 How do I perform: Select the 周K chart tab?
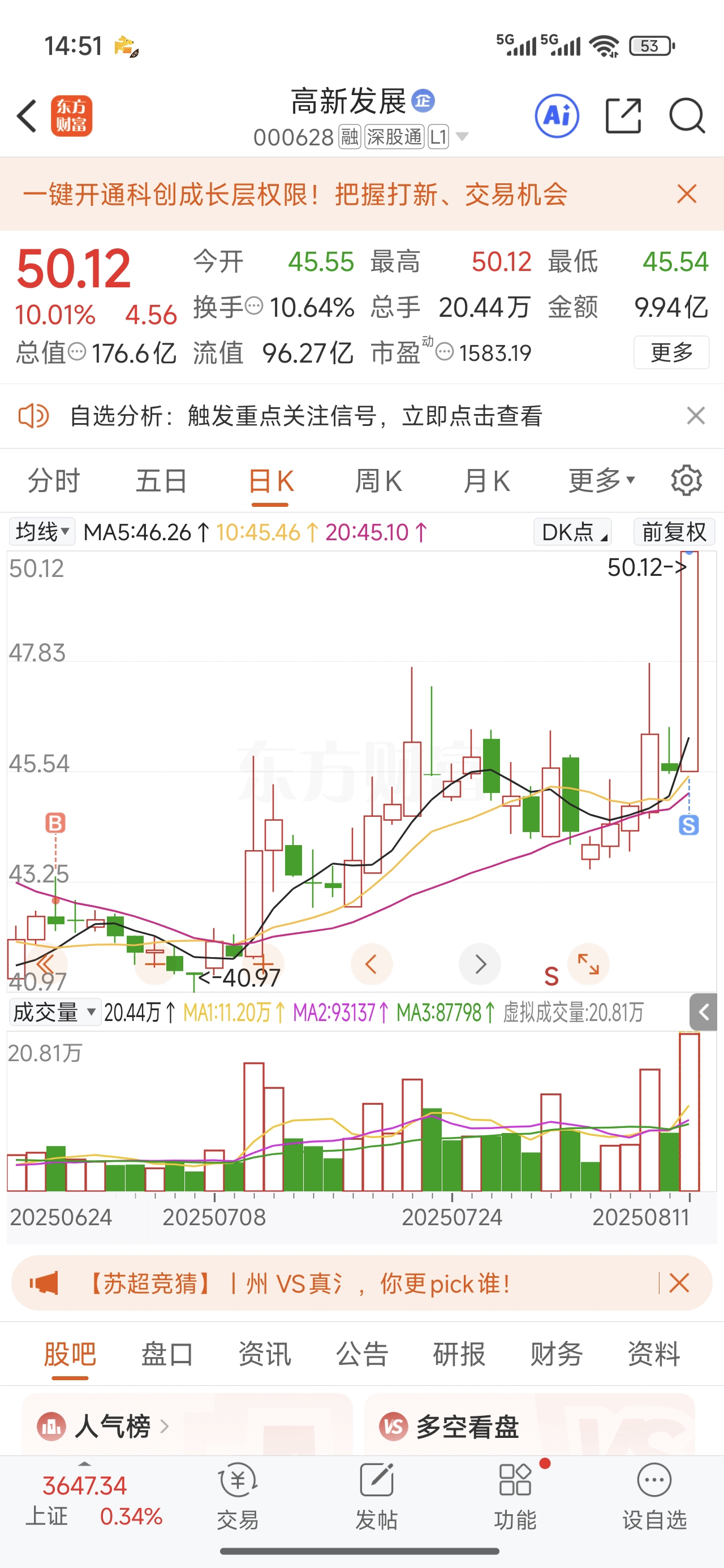coord(378,481)
